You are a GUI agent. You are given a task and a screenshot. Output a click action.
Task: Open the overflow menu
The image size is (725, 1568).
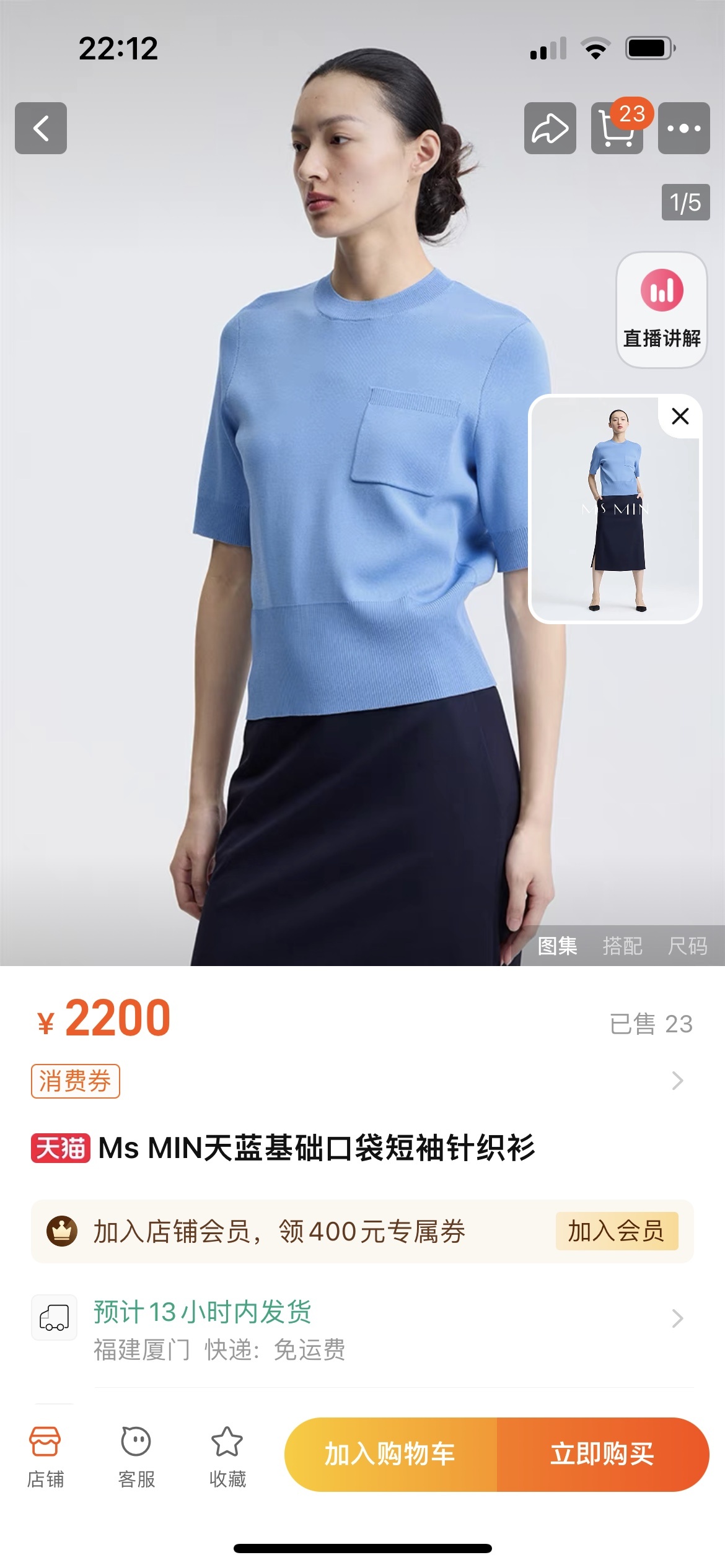tap(683, 128)
